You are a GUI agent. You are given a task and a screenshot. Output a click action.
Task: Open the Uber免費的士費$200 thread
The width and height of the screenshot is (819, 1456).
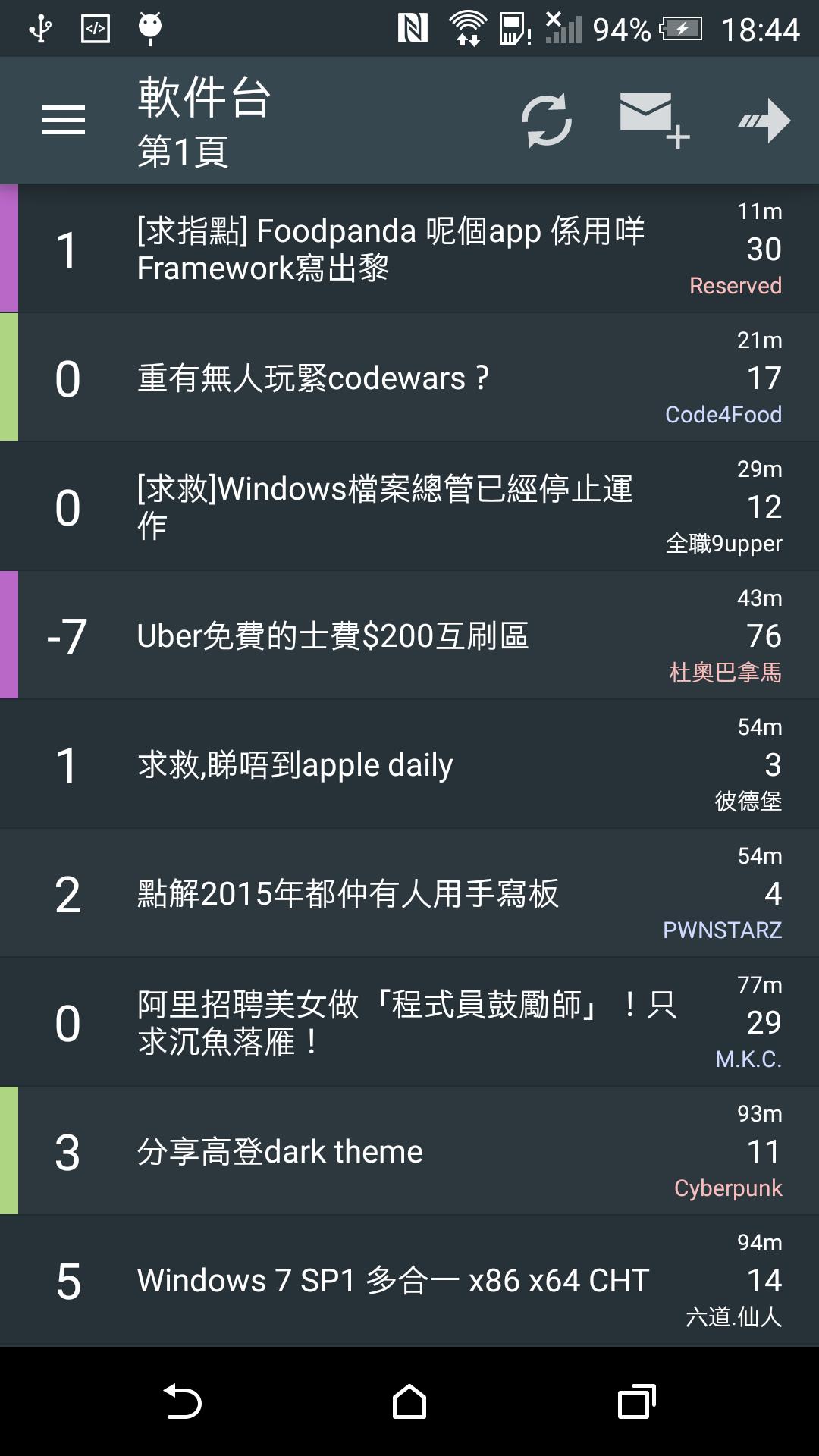[x=332, y=635]
